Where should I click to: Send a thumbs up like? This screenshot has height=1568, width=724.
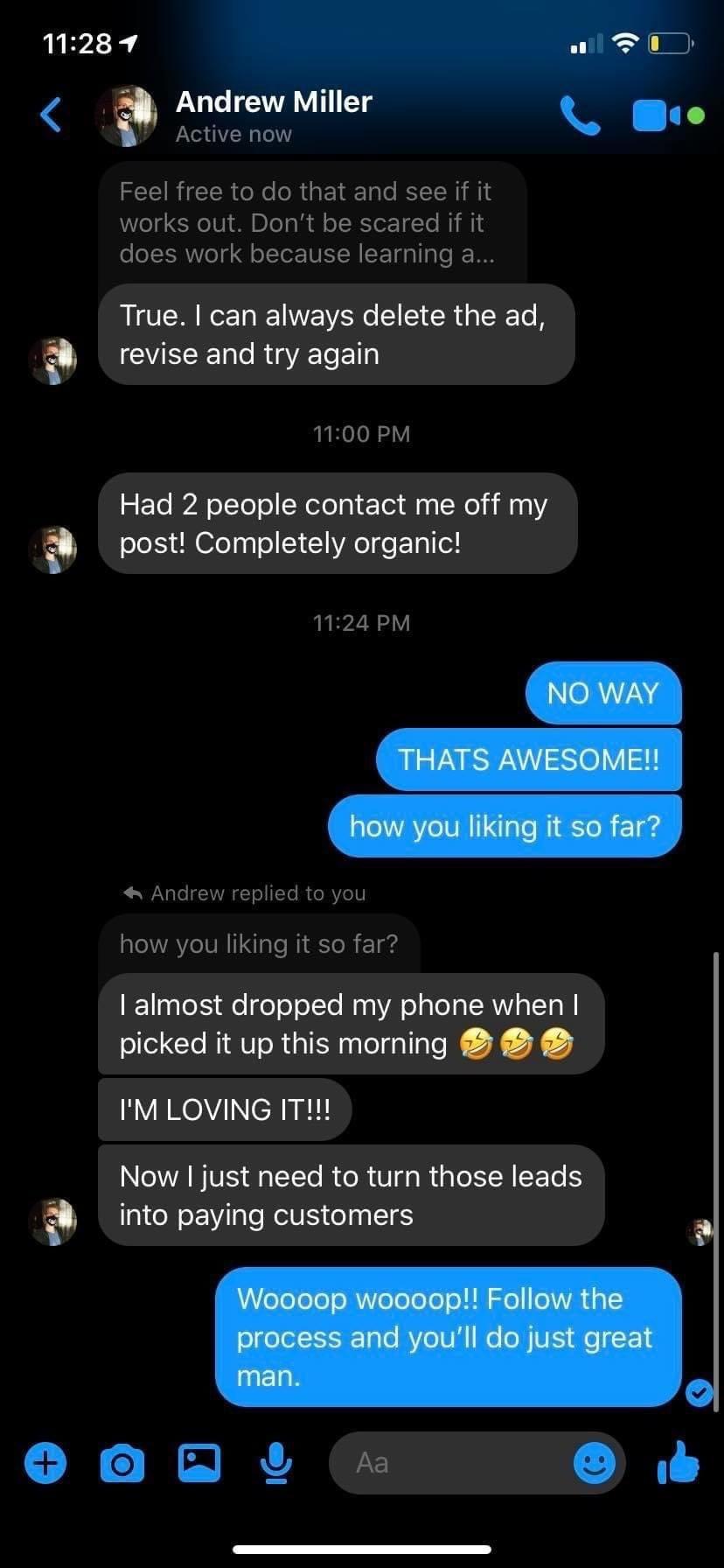click(679, 1461)
